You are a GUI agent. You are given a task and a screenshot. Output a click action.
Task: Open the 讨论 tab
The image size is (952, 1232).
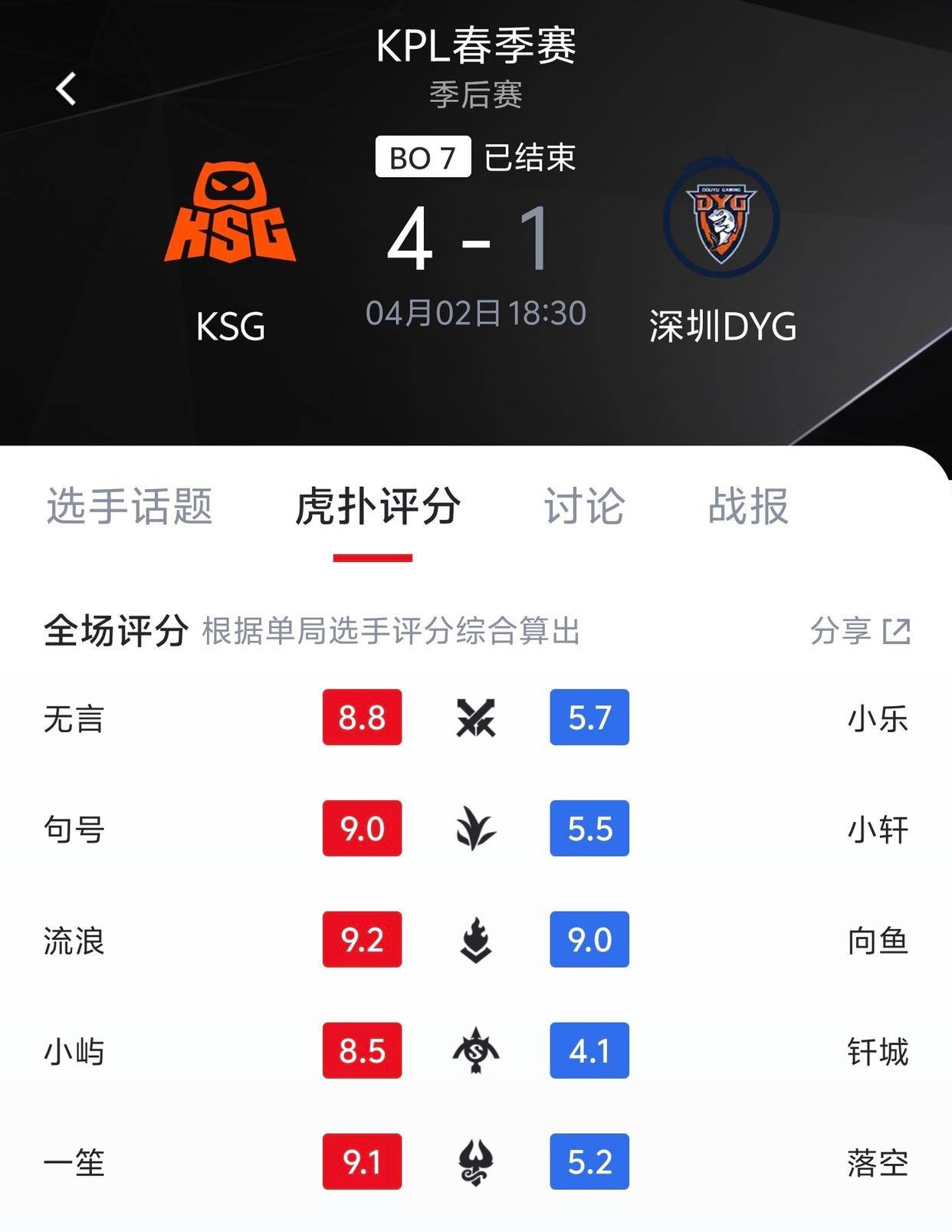tap(584, 507)
